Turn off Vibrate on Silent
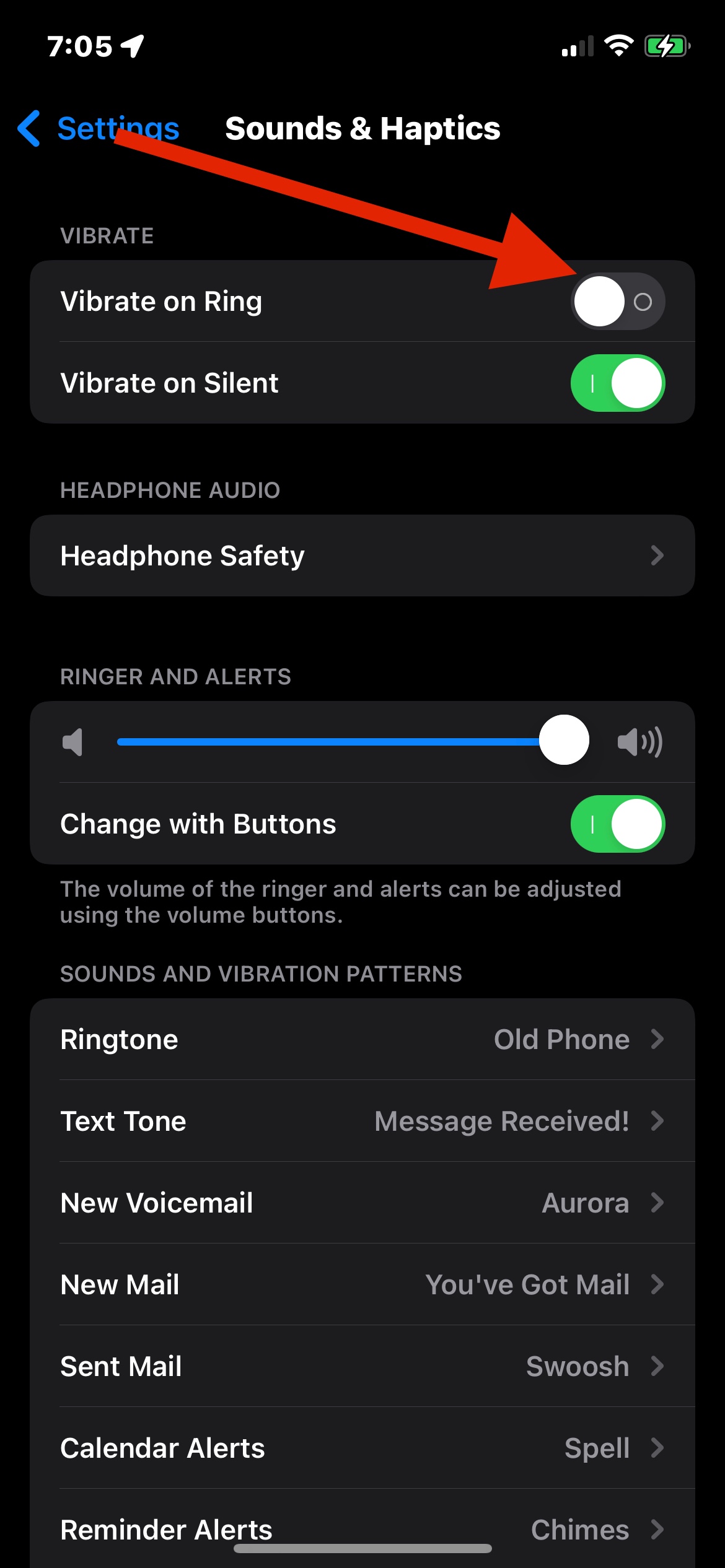 [617, 383]
